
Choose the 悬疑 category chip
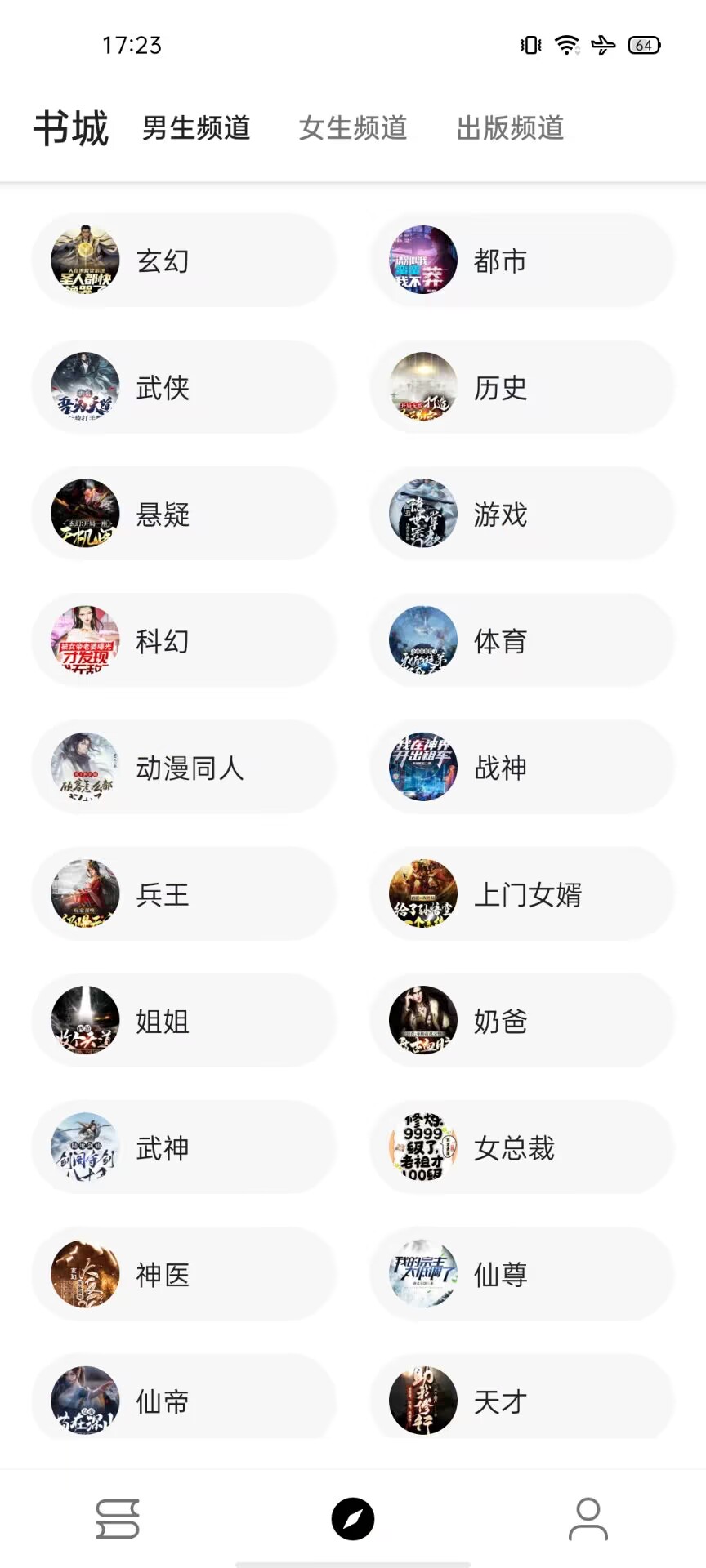(x=184, y=514)
